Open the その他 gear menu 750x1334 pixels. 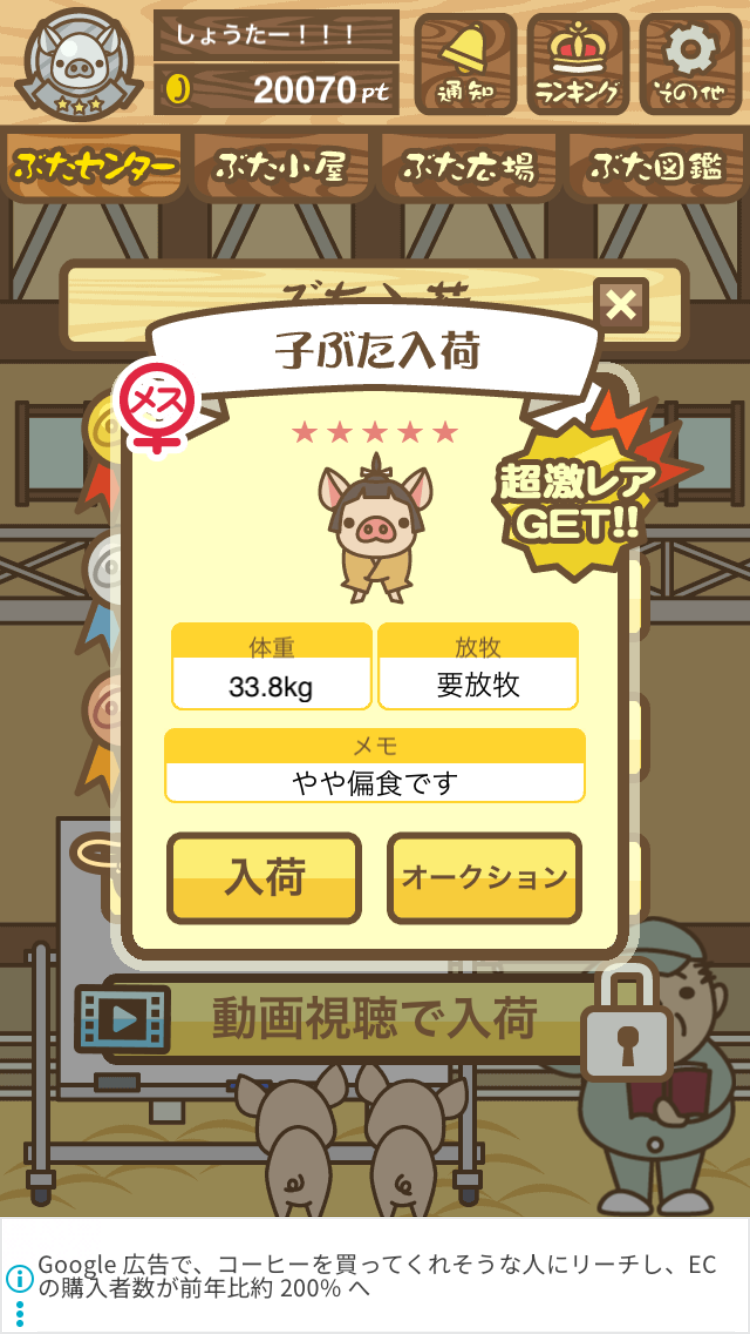[690, 63]
